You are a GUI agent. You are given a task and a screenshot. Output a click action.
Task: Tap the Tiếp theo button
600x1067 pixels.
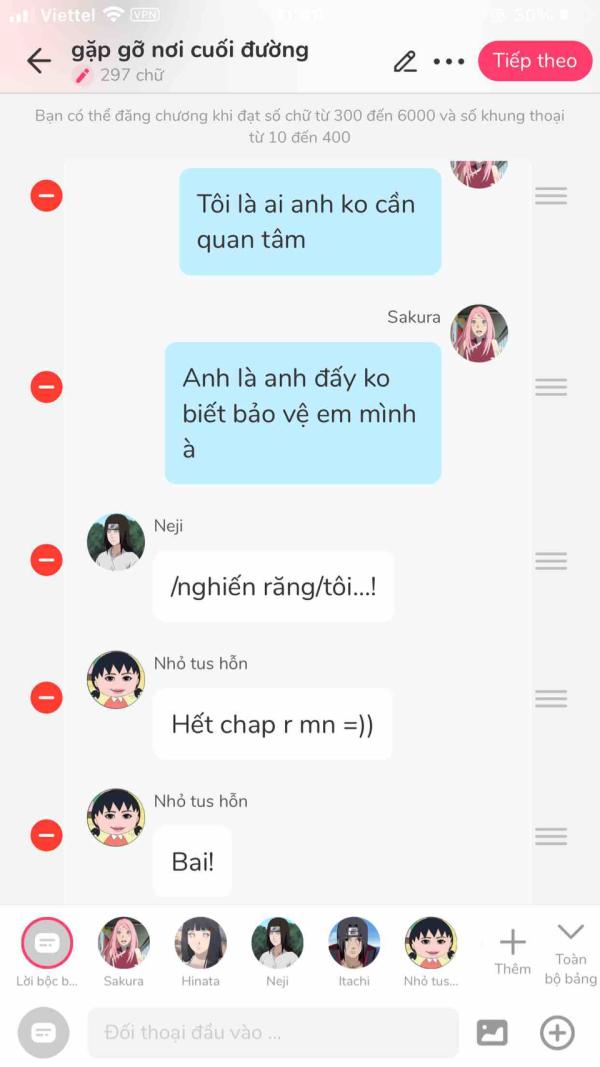[x=535, y=61]
